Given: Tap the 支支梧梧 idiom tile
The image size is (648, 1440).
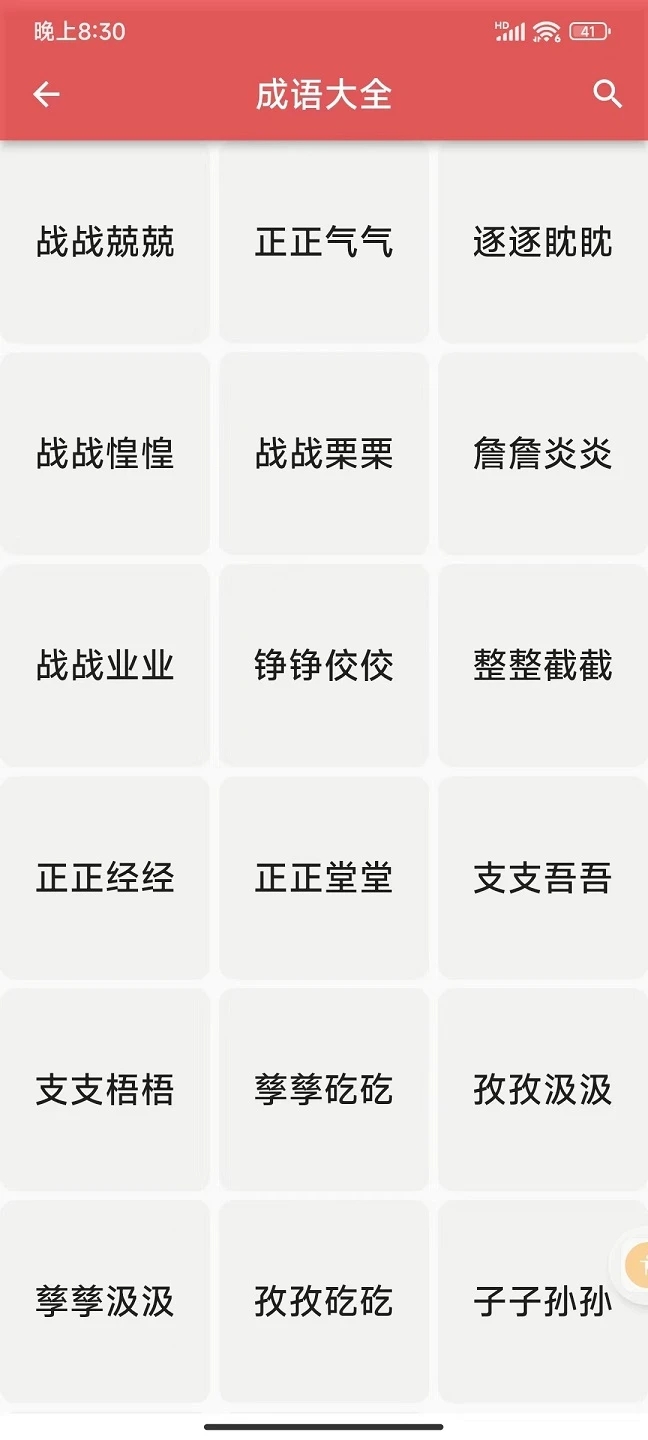Looking at the screenshot, I should coord(105,1090).
